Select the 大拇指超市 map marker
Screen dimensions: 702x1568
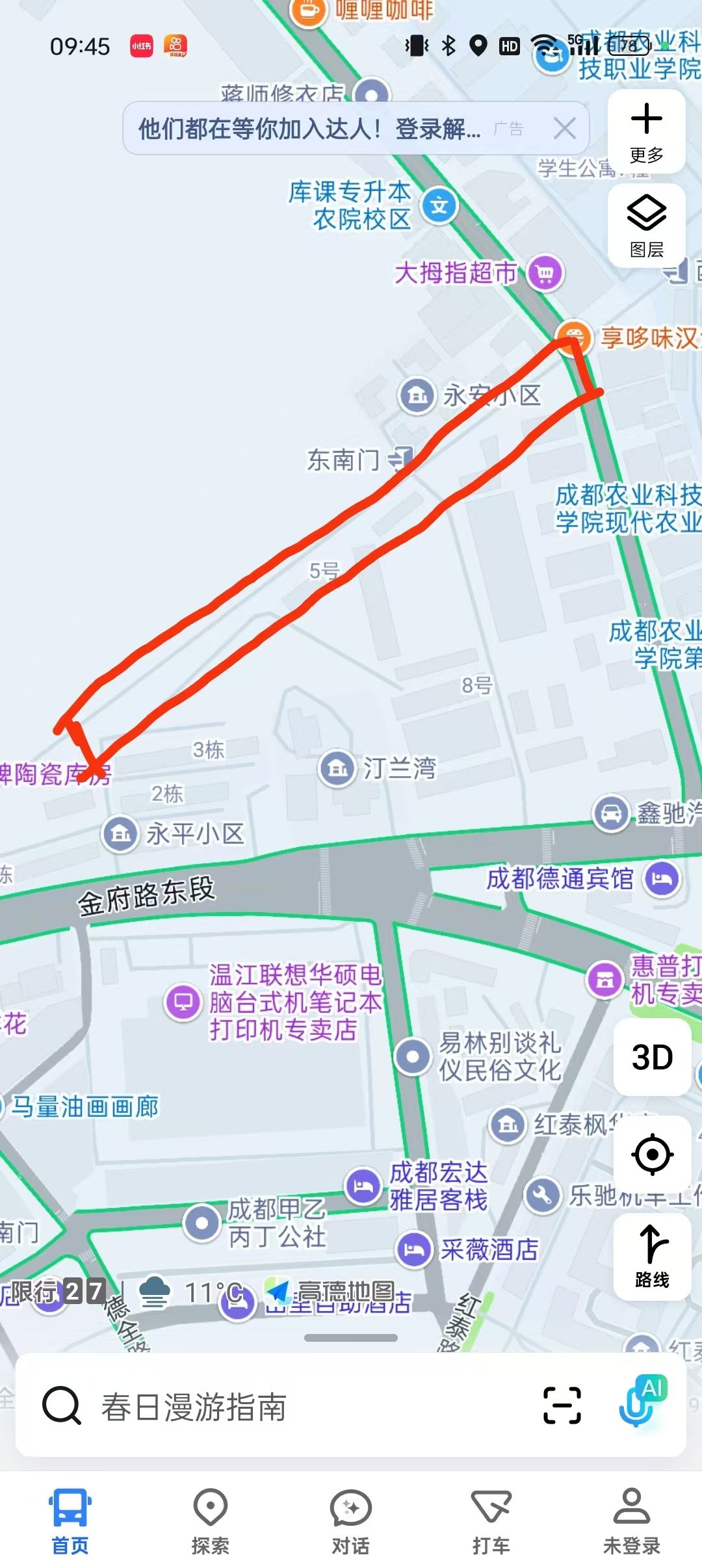[x=545, y=274]
